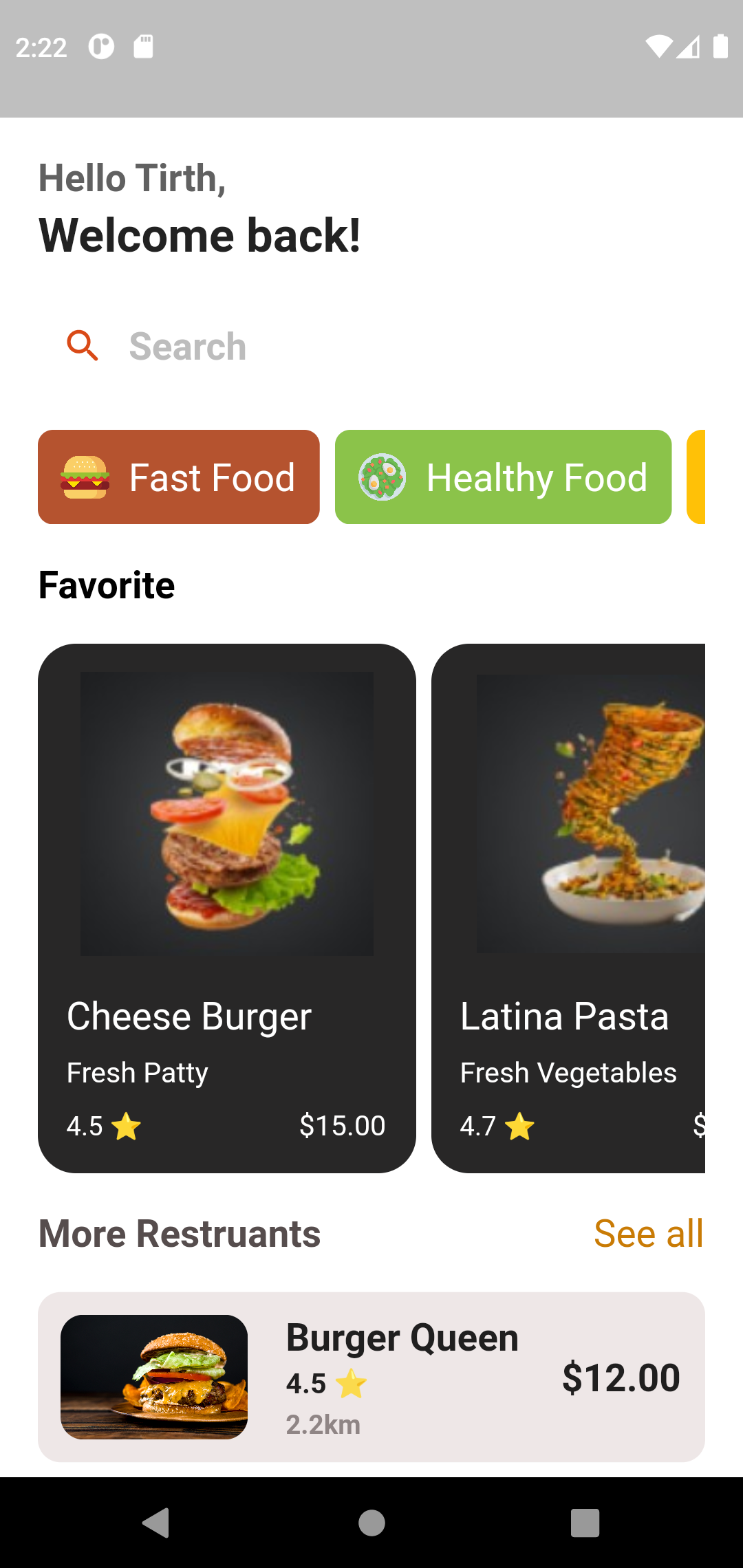743x1568 pixels.
Task: Tap the Wi-Fi icon in status bar
Action: [x=658, y=46]
